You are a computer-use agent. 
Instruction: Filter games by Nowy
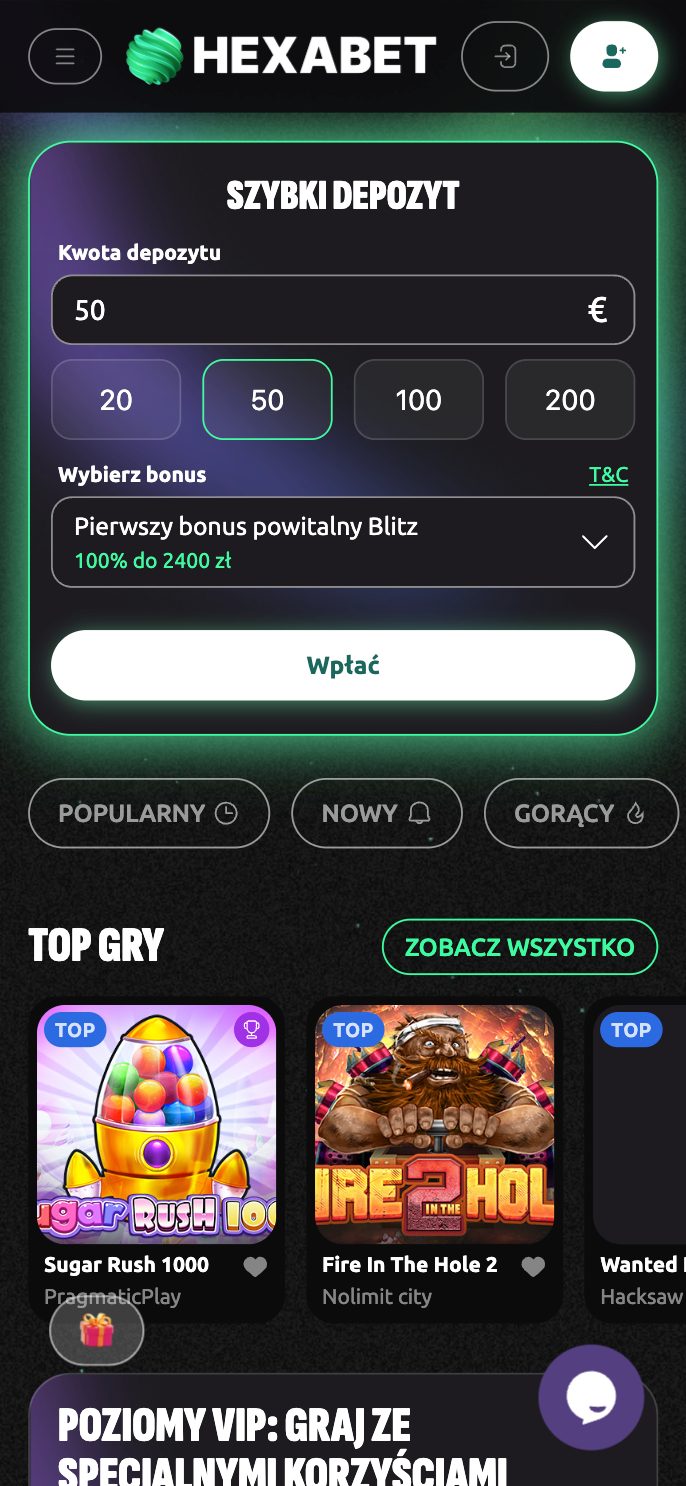tap(376, 813)
